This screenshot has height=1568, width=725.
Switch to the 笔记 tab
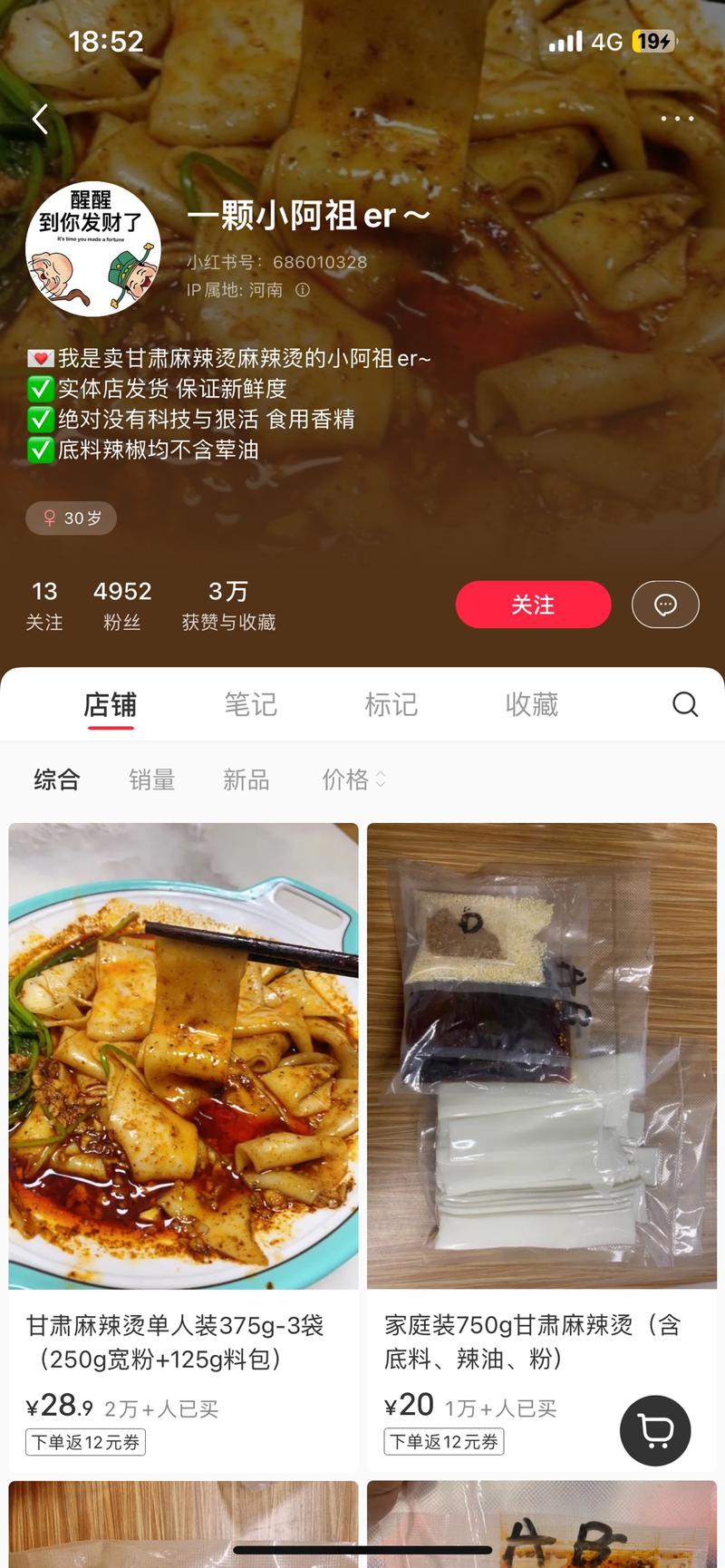click(x=251, y=704)
